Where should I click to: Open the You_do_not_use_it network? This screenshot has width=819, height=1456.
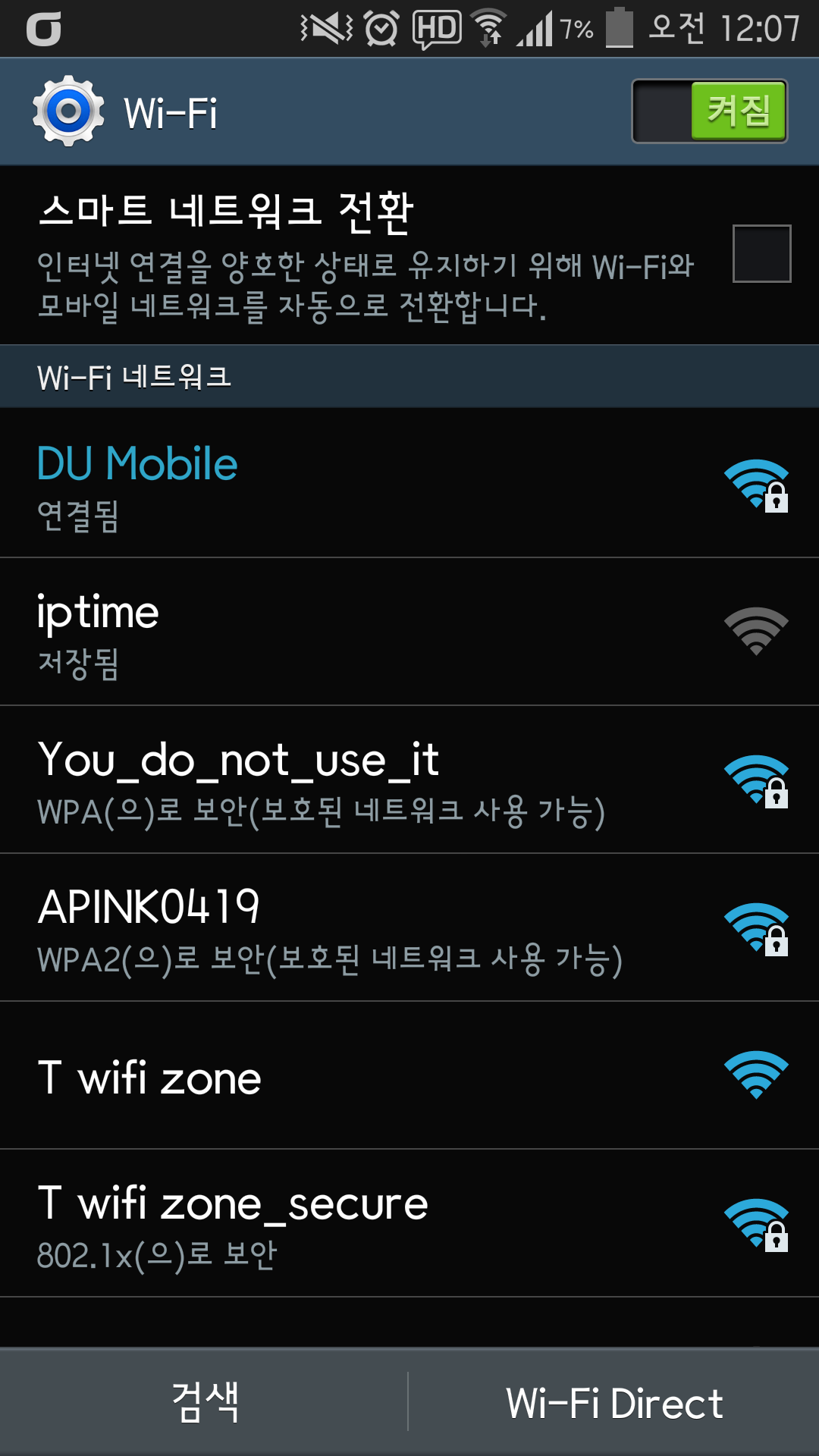[409, 780]
